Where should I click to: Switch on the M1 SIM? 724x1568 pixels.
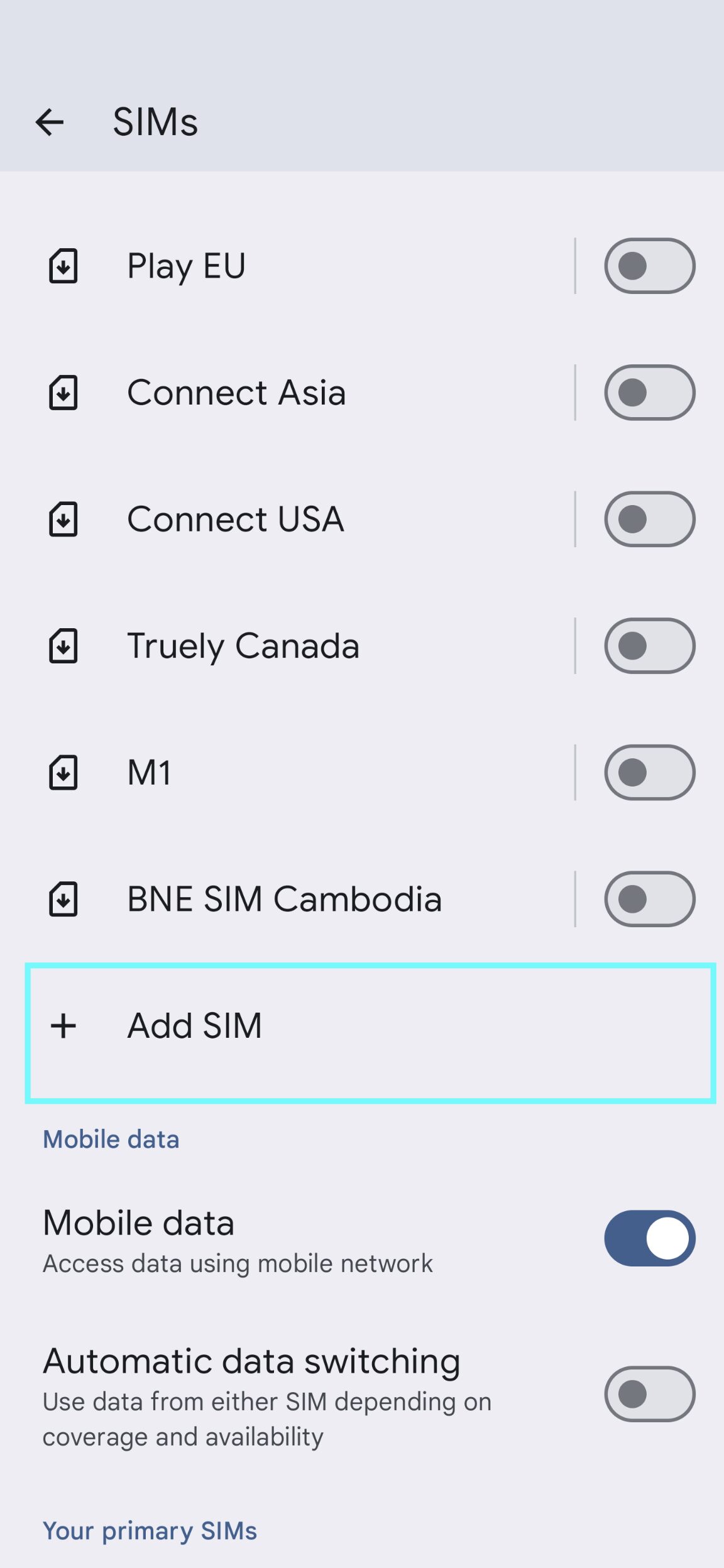(649, 772)
